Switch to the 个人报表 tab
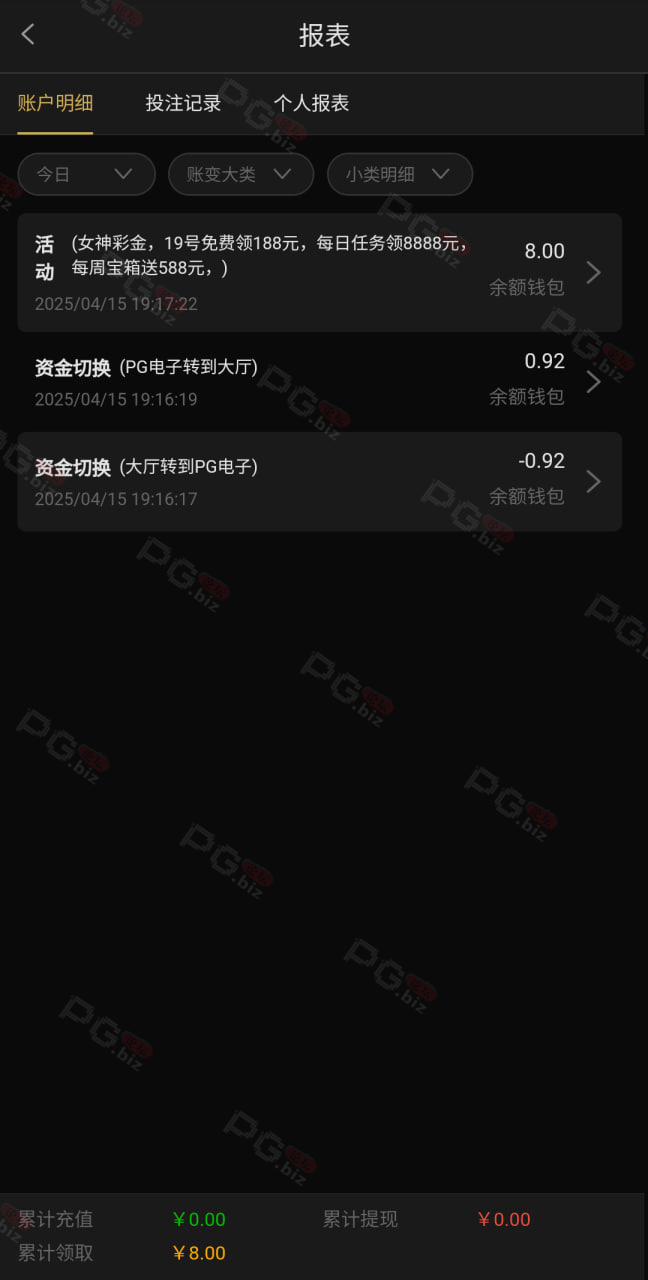The image size is (648, 1280). point(311,103)
